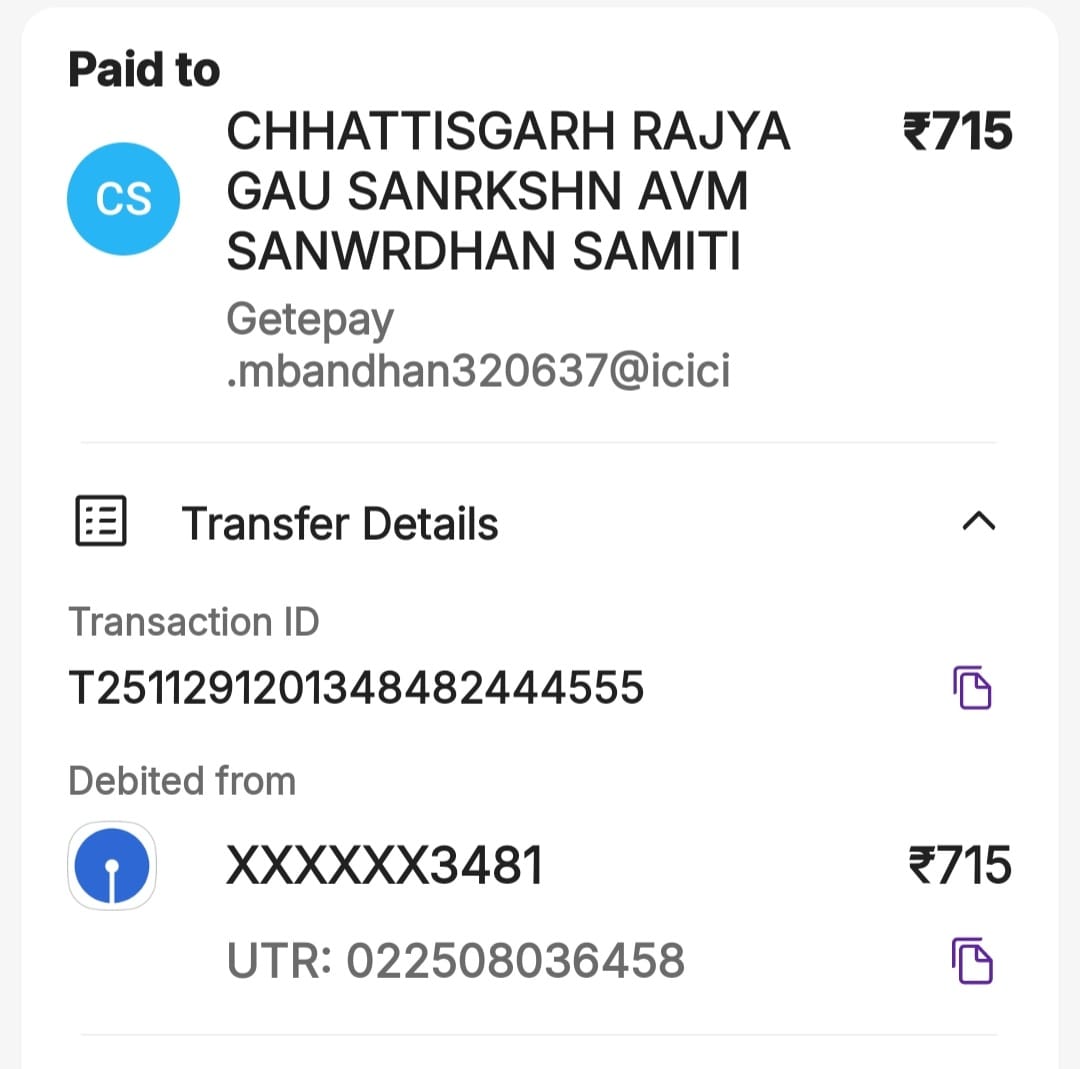Collapse the Transfer Details section
This screenshot has width=1080, height=1069.
click(977, 521)
